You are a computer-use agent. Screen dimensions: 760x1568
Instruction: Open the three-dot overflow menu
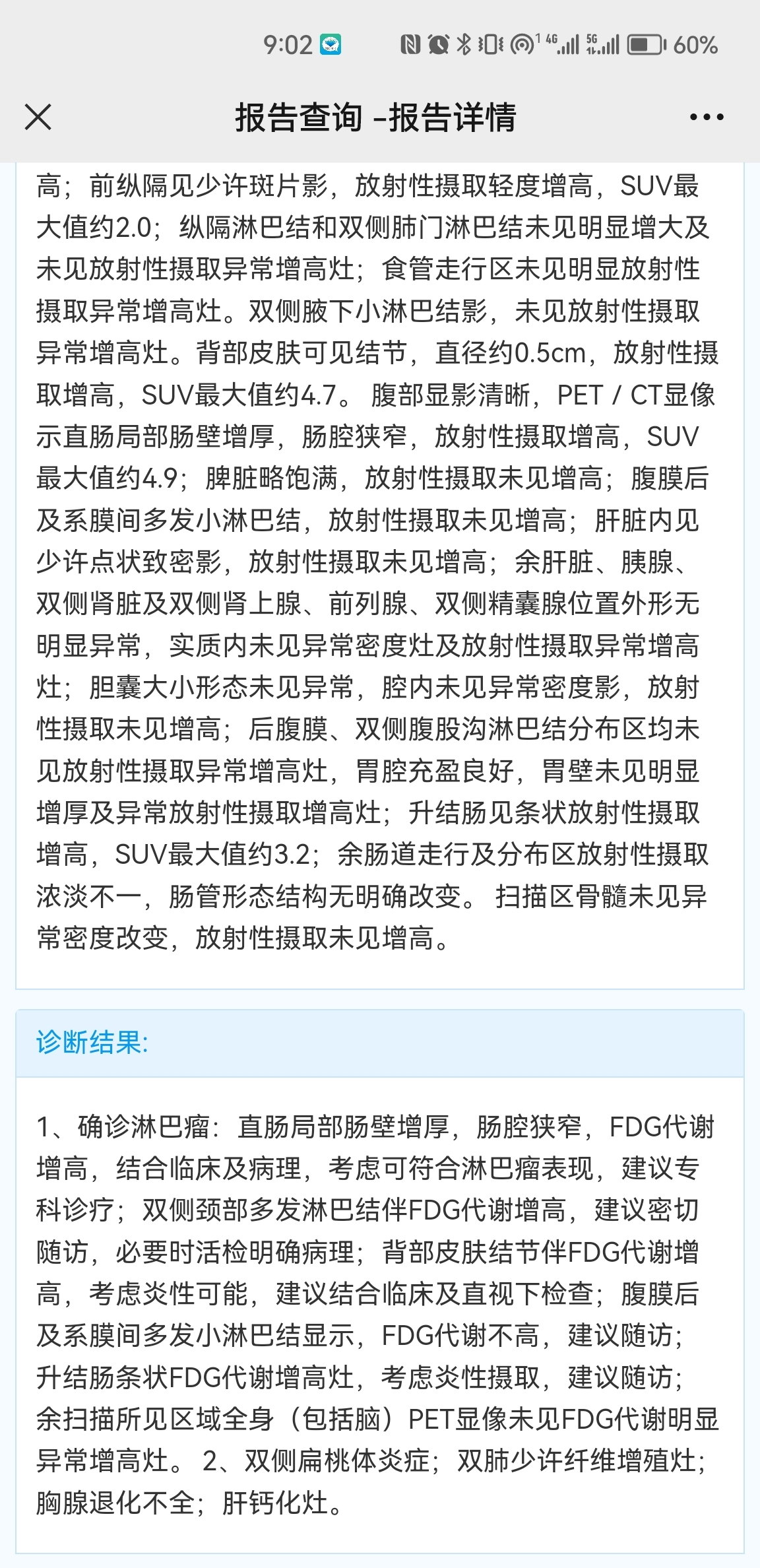click(707, 117)
